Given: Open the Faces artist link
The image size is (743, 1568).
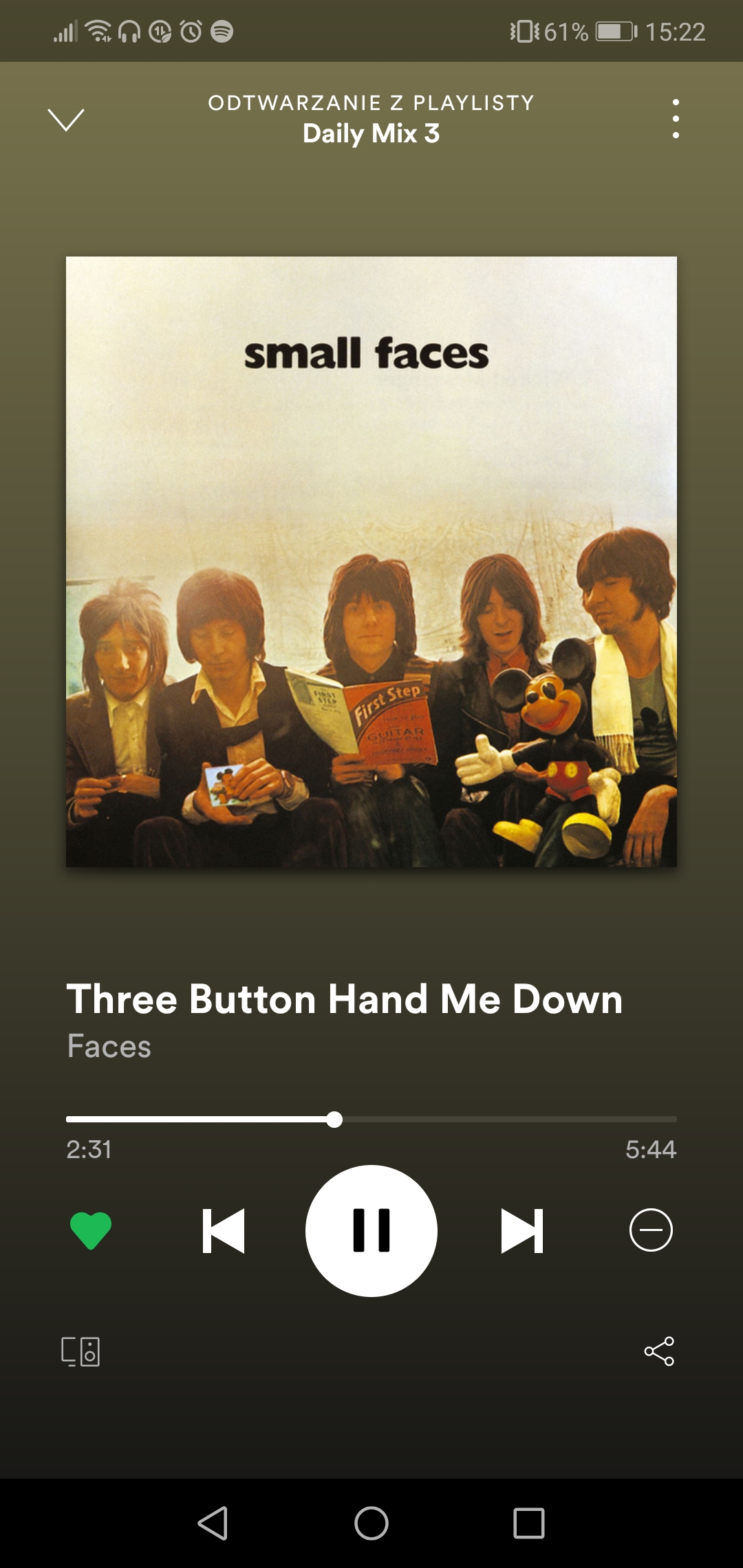Looking at the screenshot, I should point(109,1046).
